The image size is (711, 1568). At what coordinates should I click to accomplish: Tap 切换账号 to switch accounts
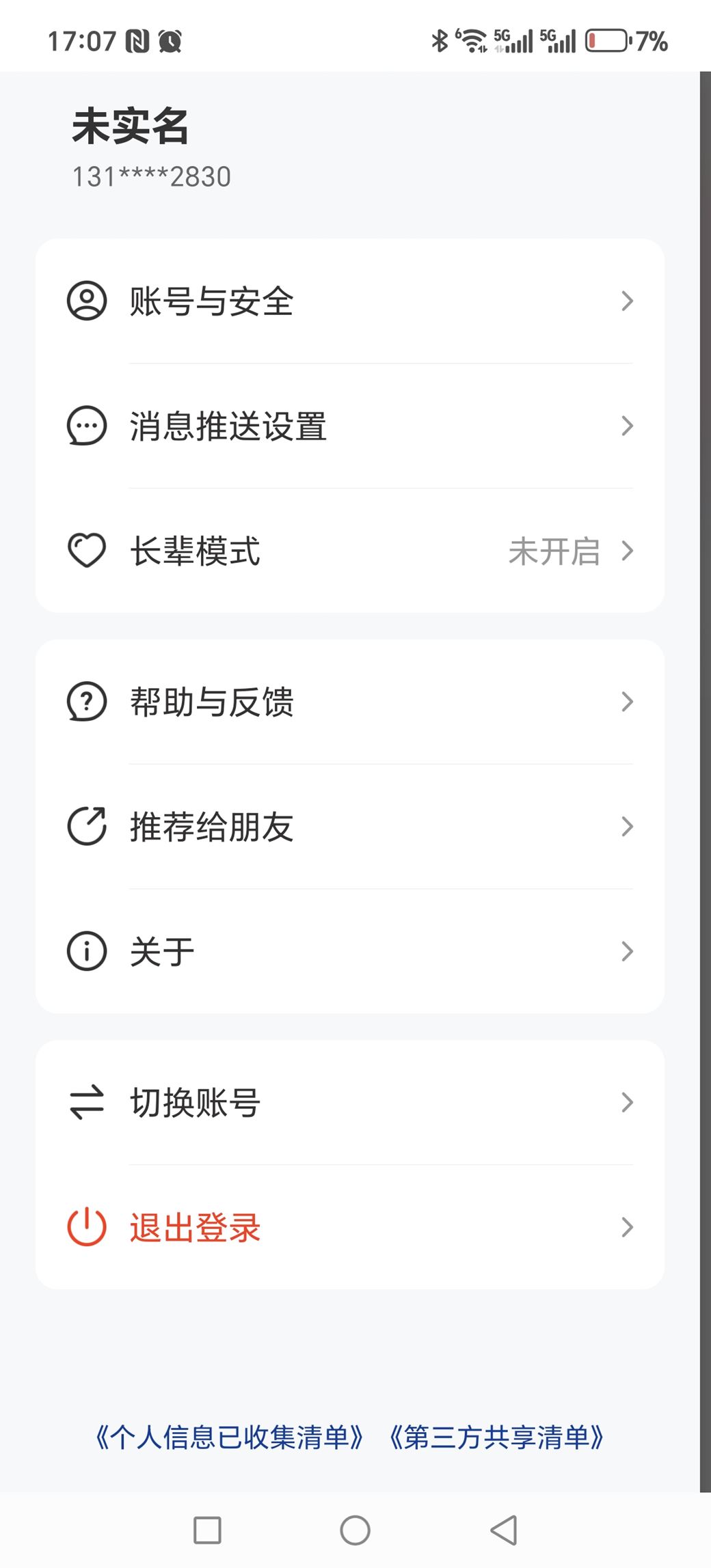pyautogui.click(x=349, y=1103)
